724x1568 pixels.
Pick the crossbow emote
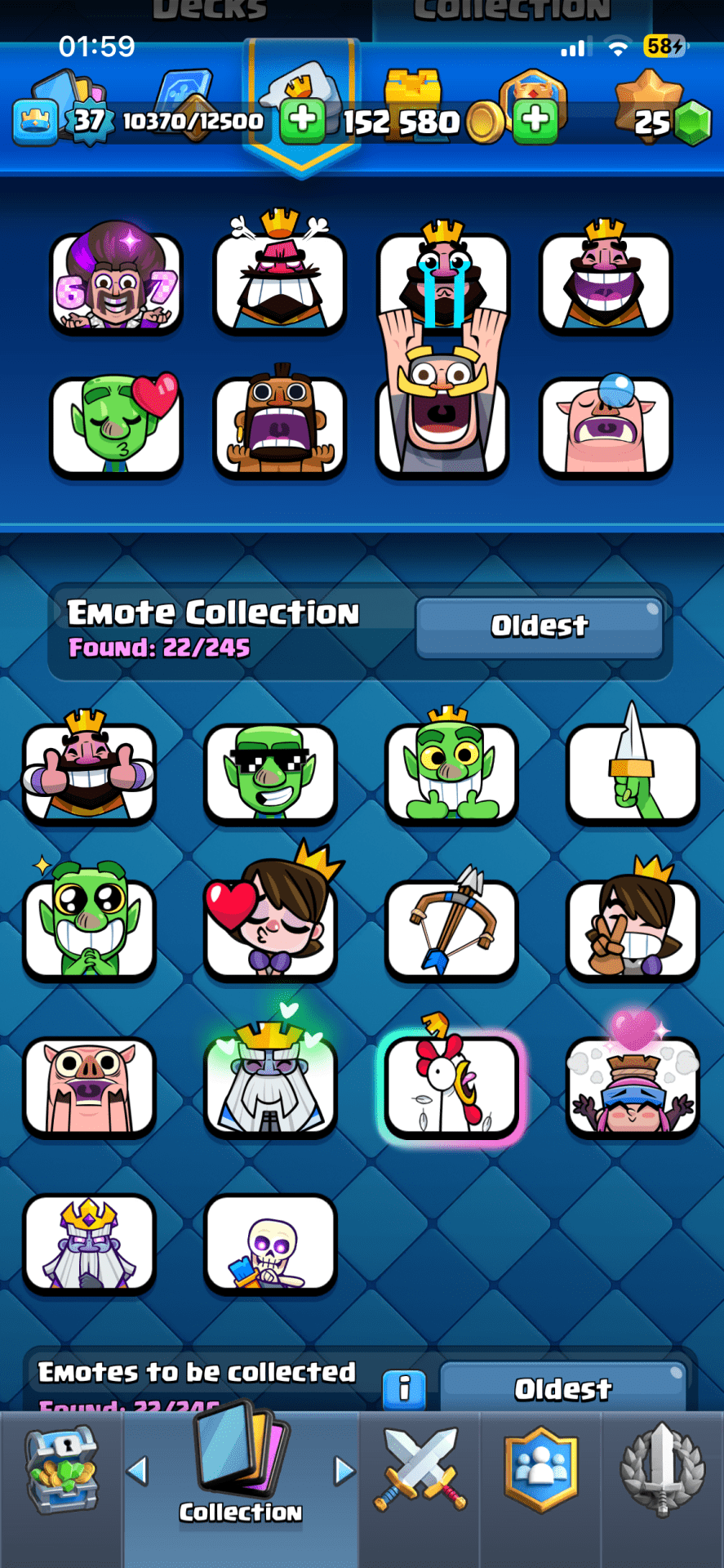coord(451,929)
